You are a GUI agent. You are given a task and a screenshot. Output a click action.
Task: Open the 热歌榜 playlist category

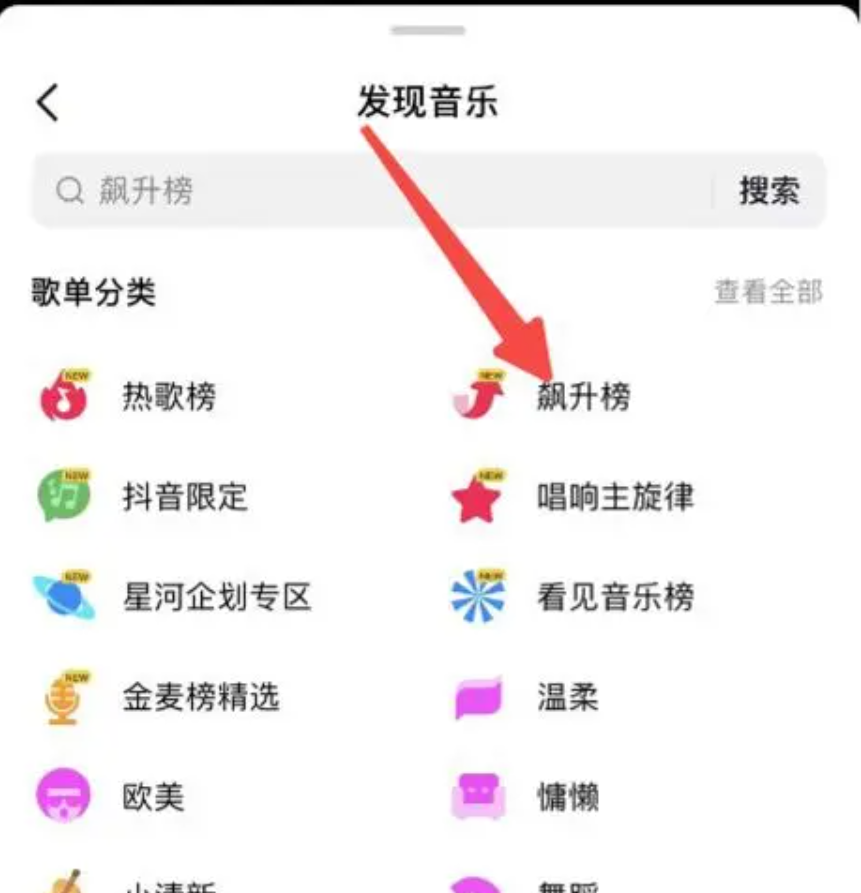[168, 397]
